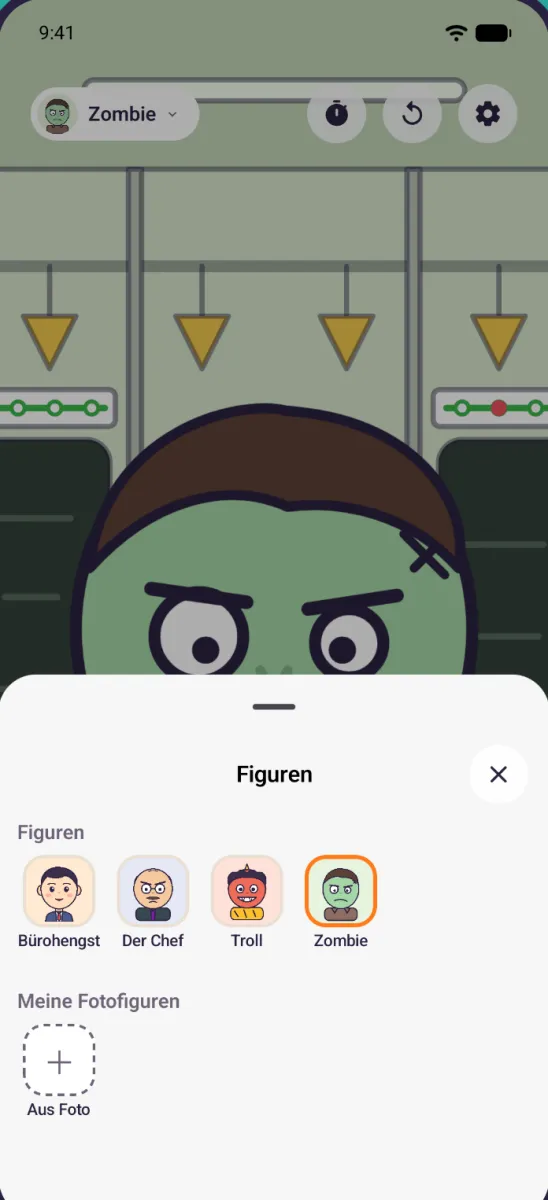Open the stopwatch timer
The width and height of the screenshot is (548, 1200).
337,114
